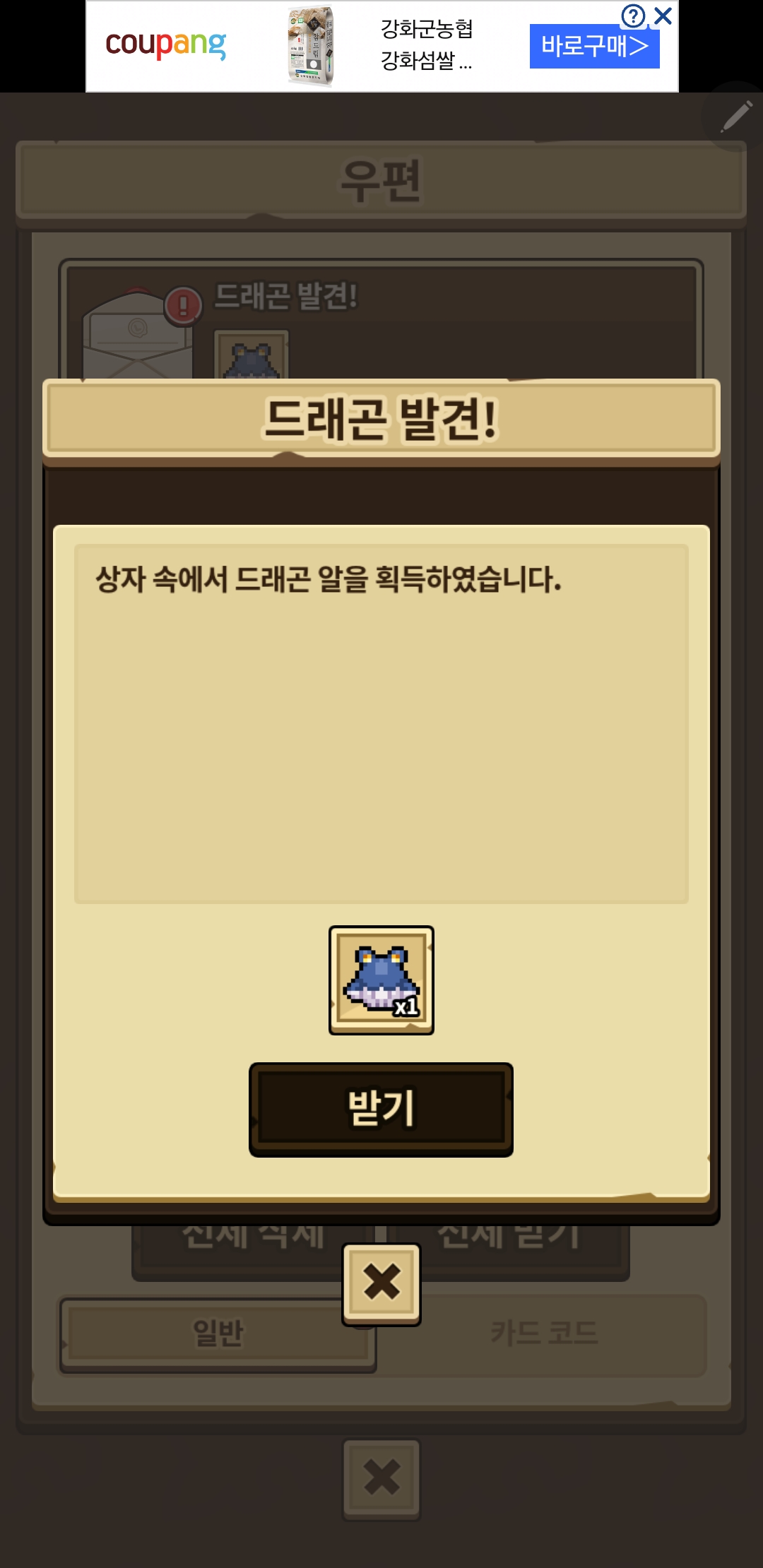This screenshot has height=1568, width=763.
Task: Open the ad info question mark icon
Action: [x=634, y=16]
